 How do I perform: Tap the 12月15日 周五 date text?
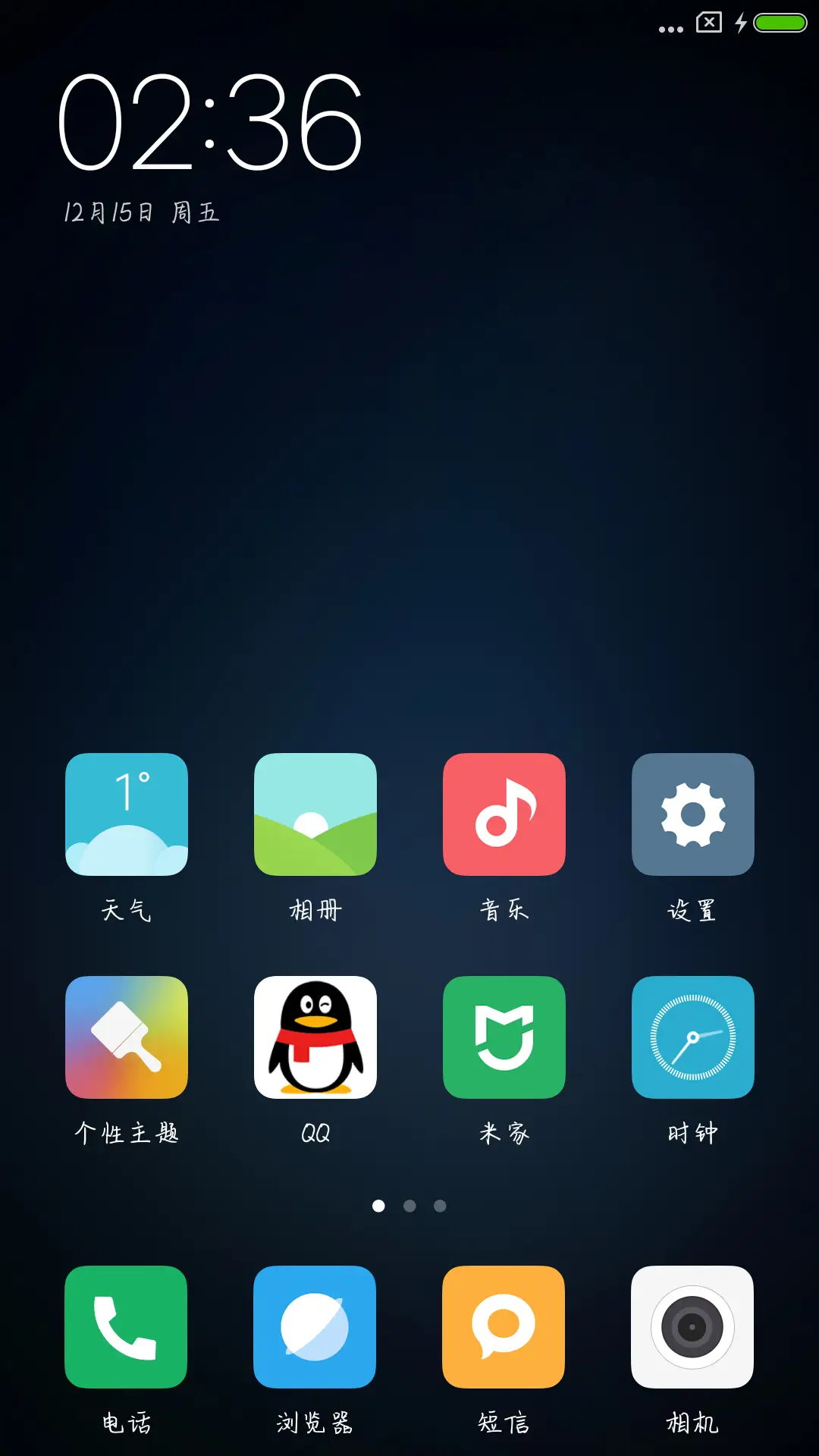click(140, 212)
